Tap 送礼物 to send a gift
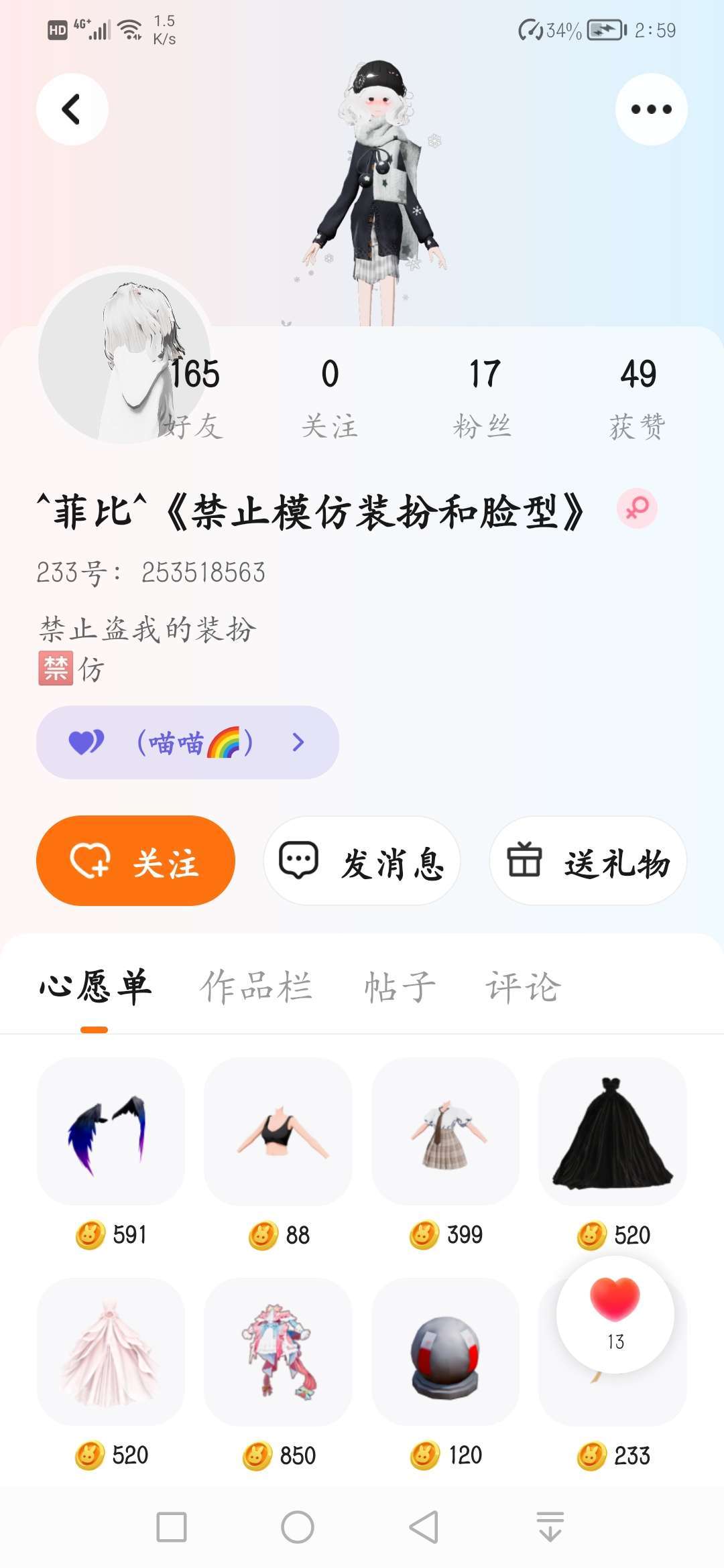The width and height of the screenshot is (724, 1568). pos(588,861)
